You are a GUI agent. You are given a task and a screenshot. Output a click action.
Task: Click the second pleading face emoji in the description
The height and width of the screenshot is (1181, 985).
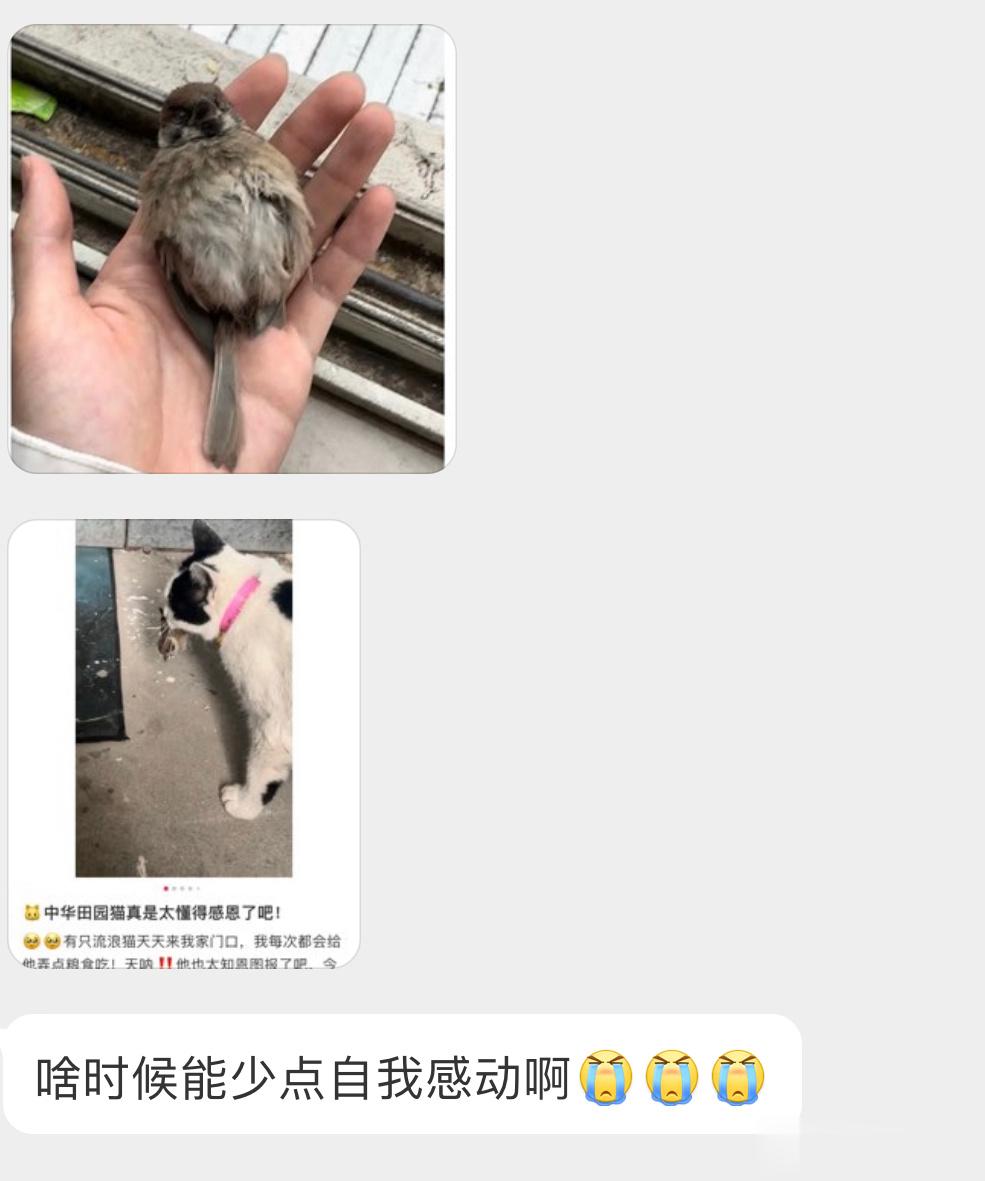(53, 941)
